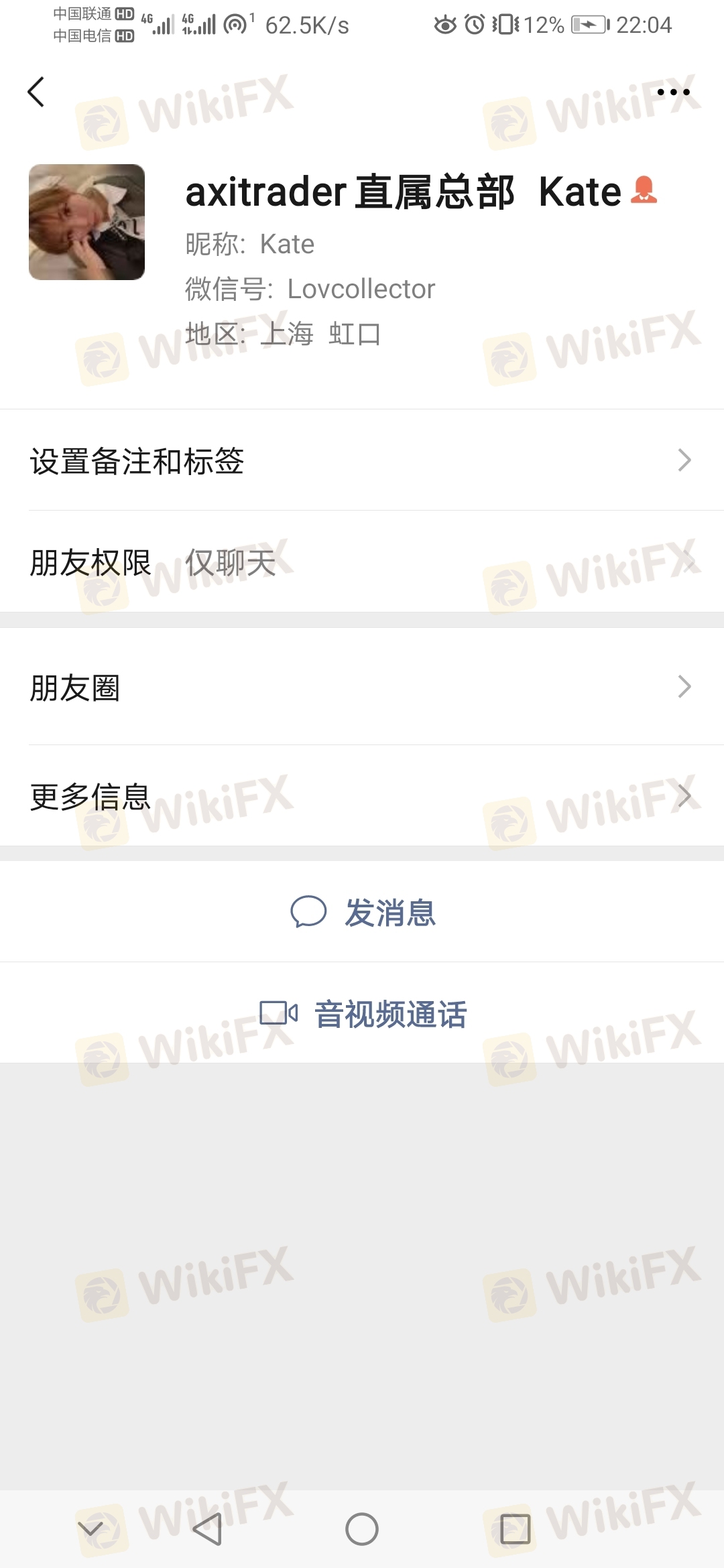The height and width of the screenshot is (1568, 724).
Task: Hide navigation bar with down chevron
Action: coord(90,1528)
